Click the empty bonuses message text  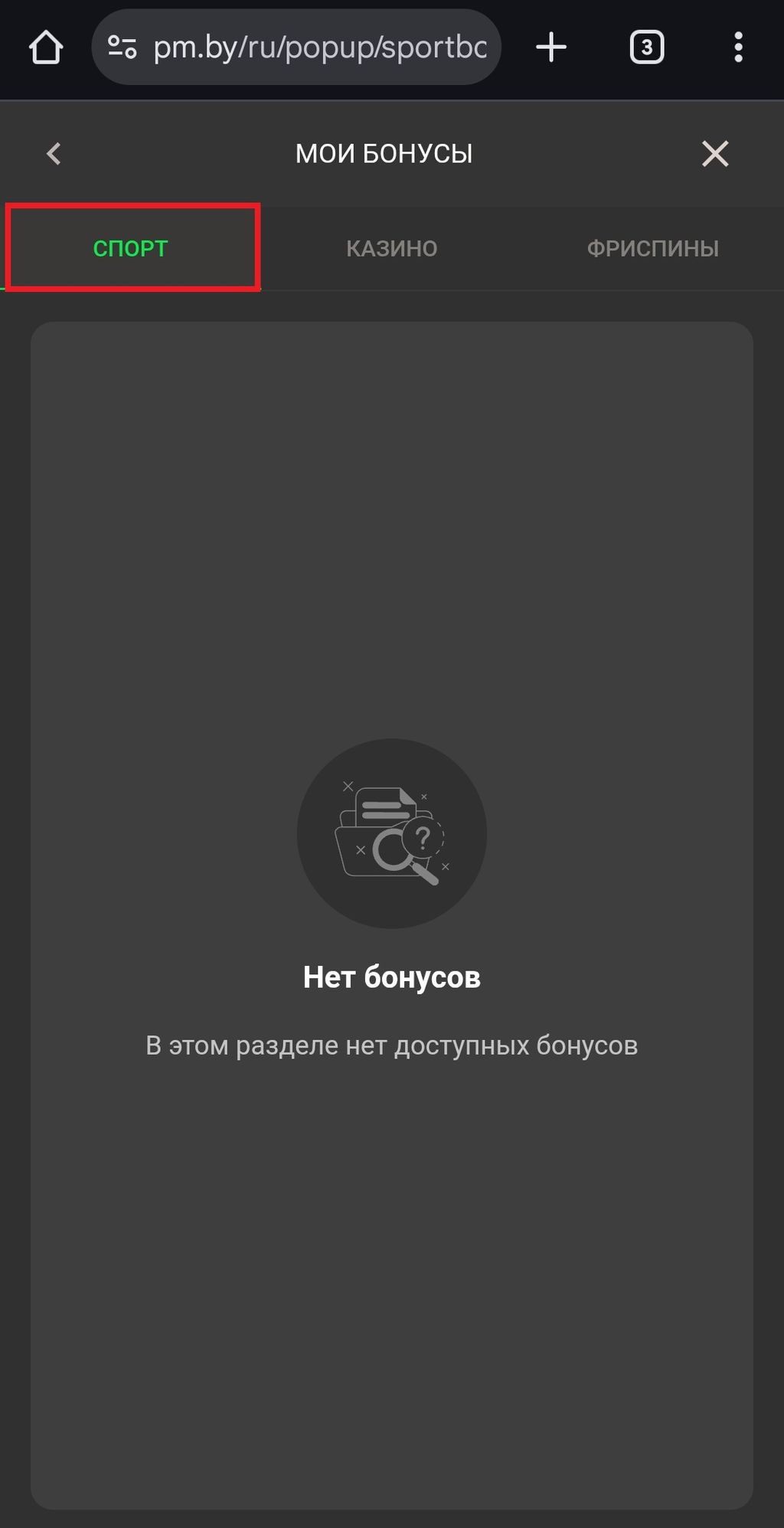[391, 1044]
